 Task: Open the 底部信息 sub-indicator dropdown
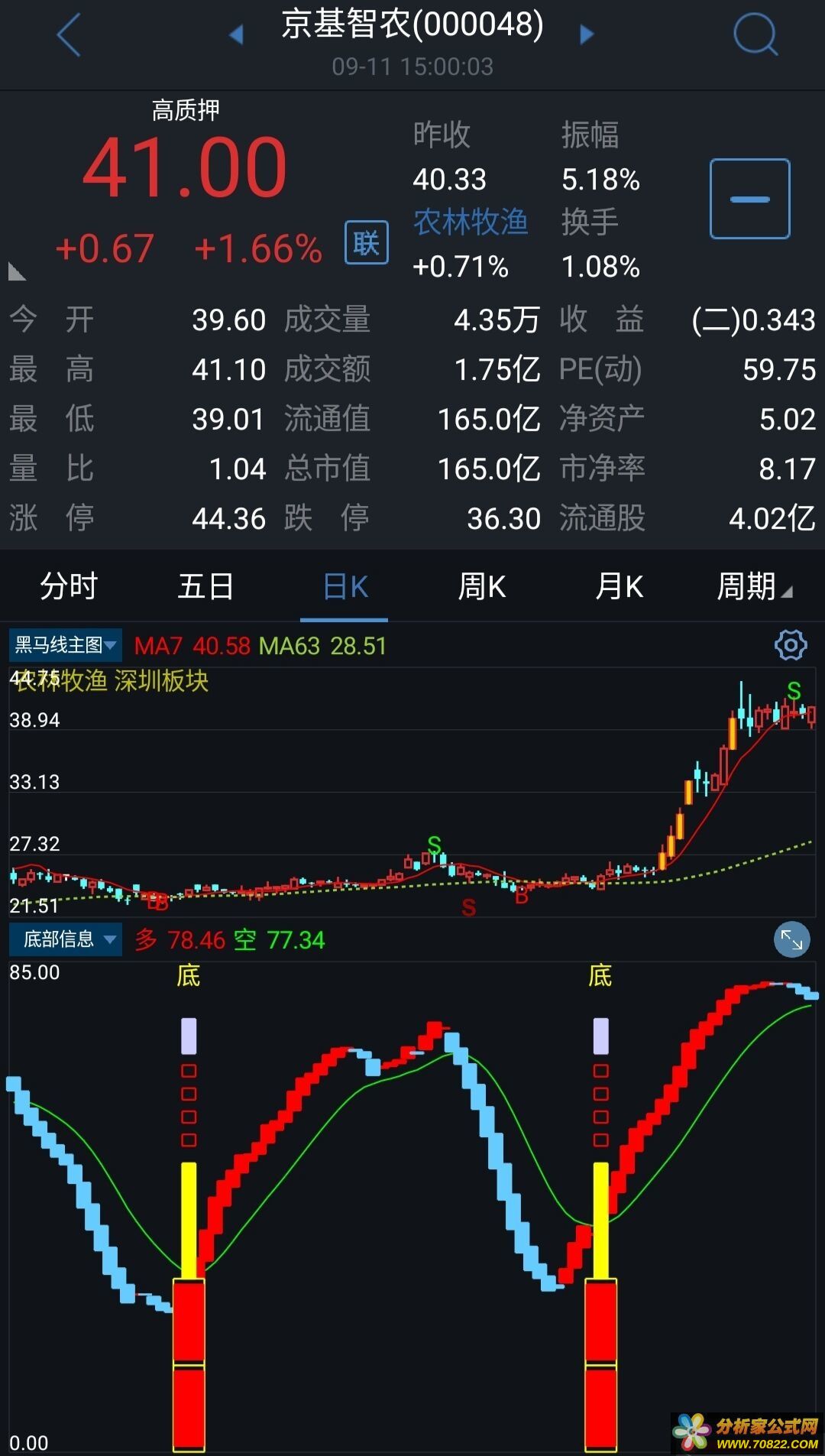(x=66, y=939)
